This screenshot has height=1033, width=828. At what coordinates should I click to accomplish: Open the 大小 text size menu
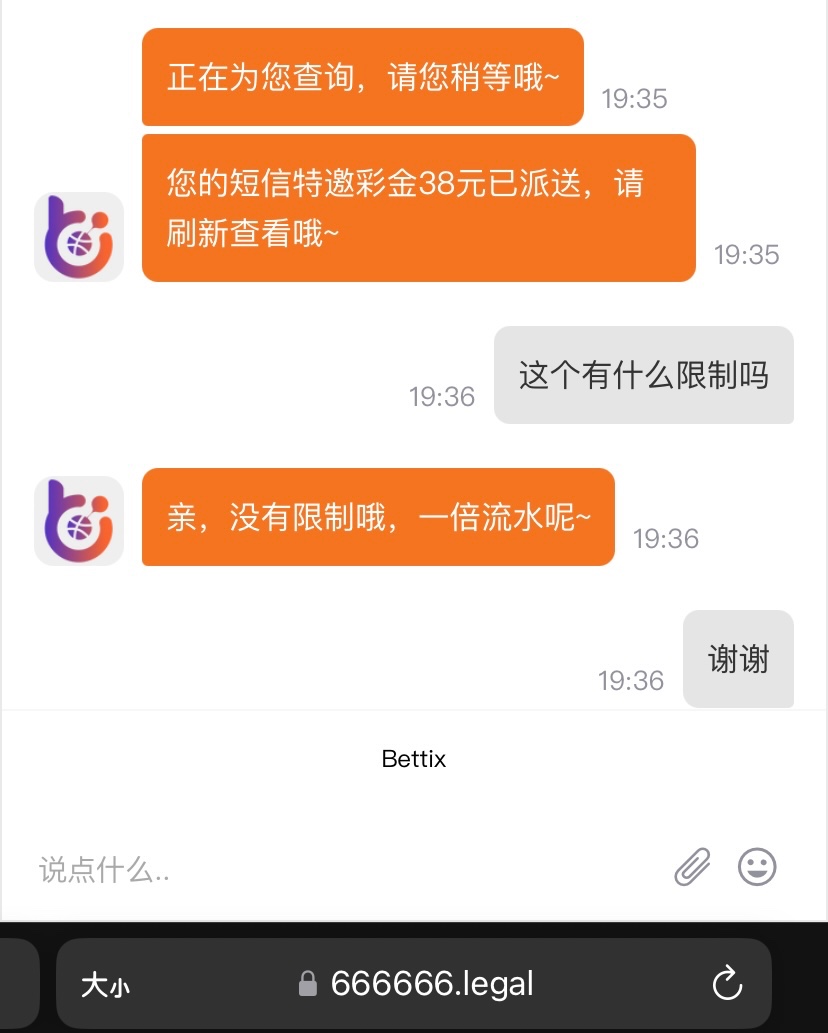point(106,985)
